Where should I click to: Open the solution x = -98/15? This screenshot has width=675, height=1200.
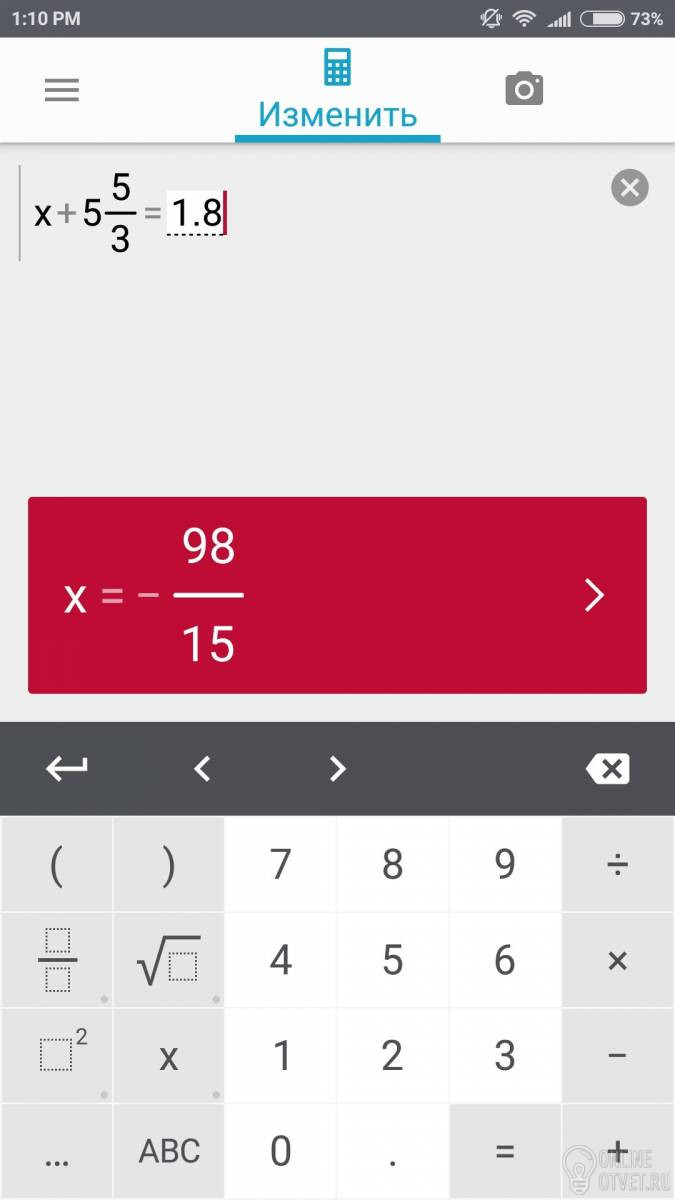coord(337,595)
